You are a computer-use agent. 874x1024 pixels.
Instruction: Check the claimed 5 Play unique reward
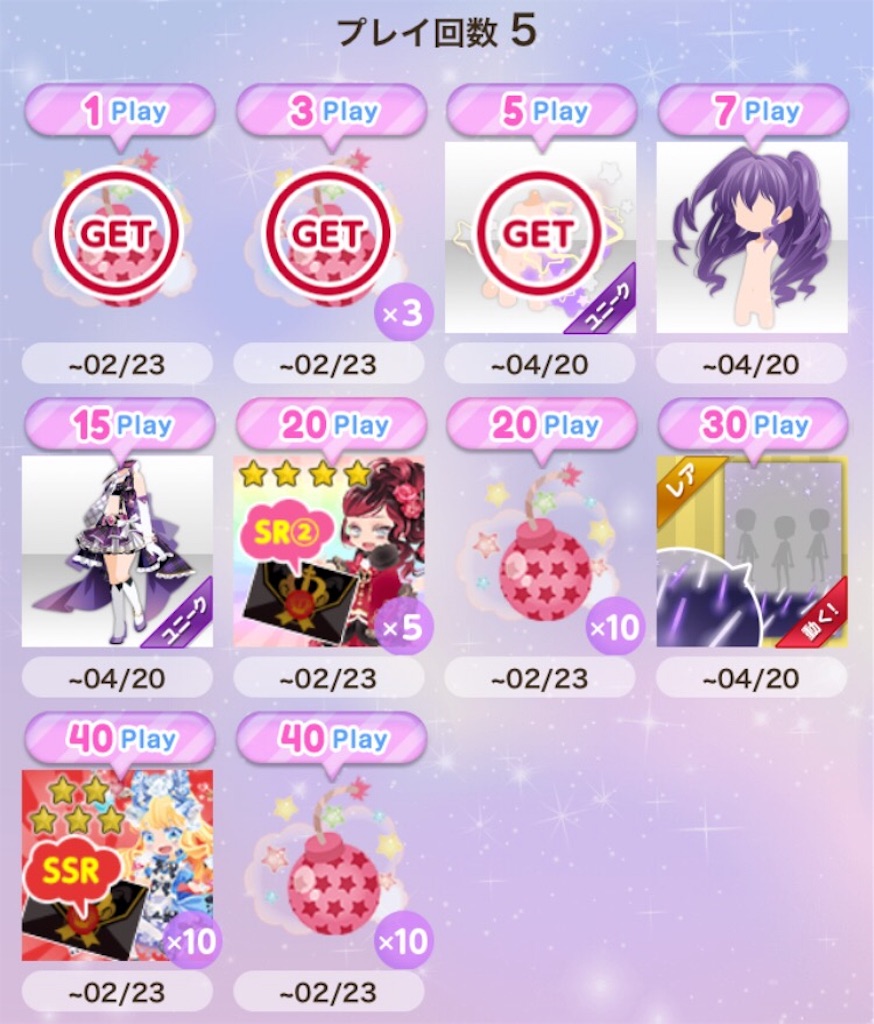(540, 237)
